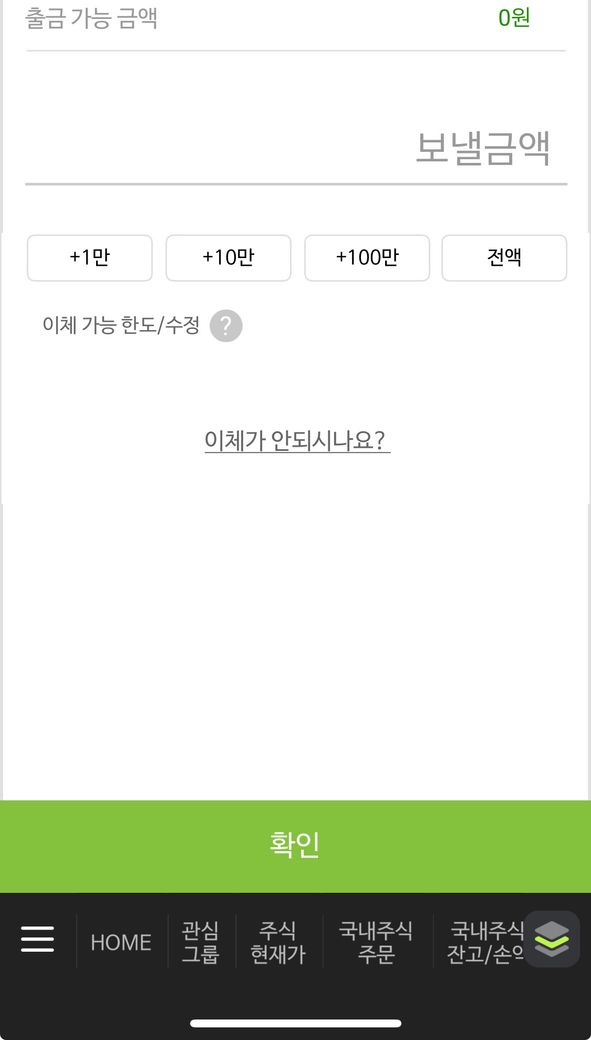Switch to 국내주식 주문
The width and height of the screenshot is (591, 1040).
point(376,942)
